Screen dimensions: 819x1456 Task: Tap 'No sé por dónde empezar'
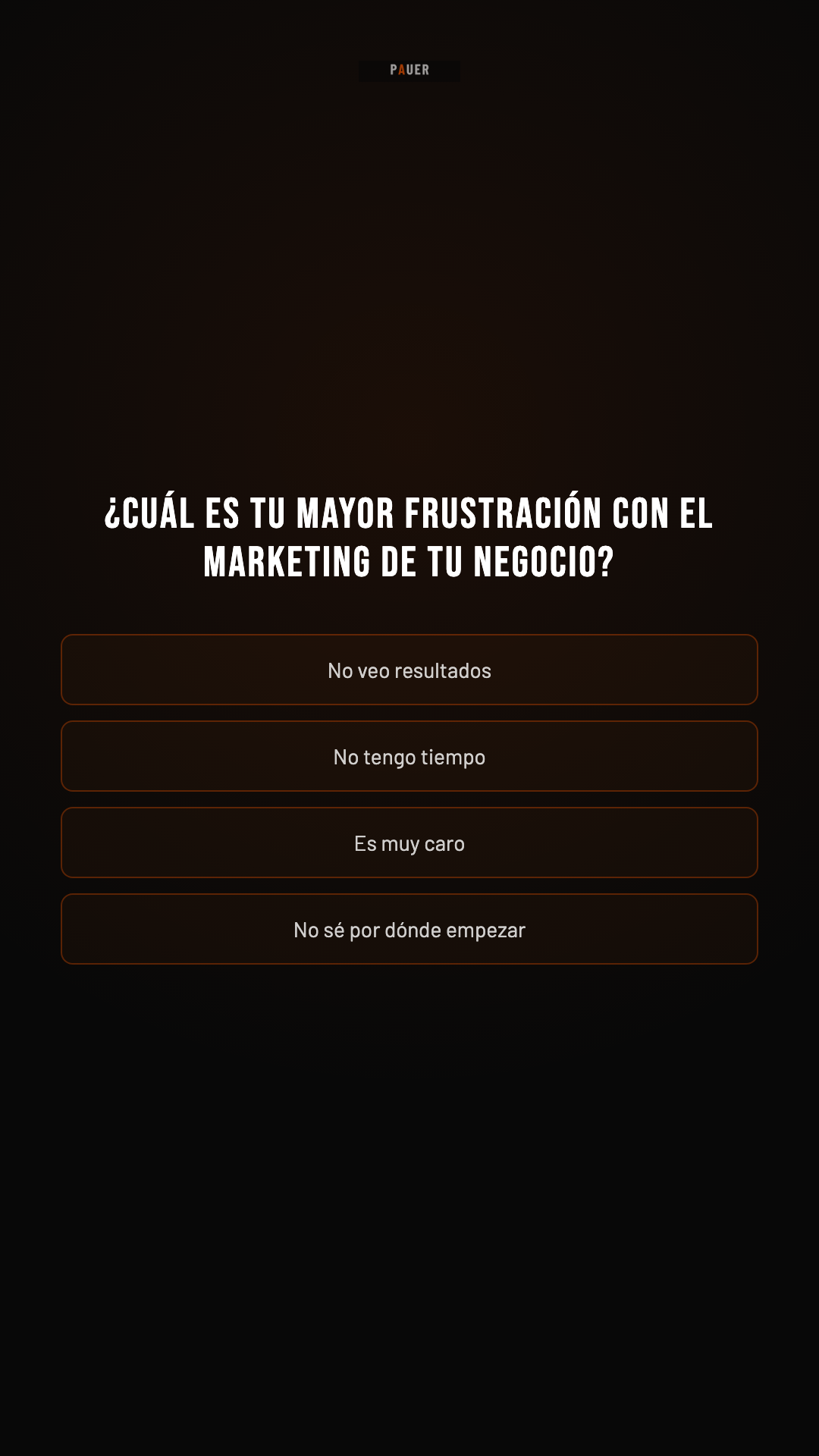[409, 929]
